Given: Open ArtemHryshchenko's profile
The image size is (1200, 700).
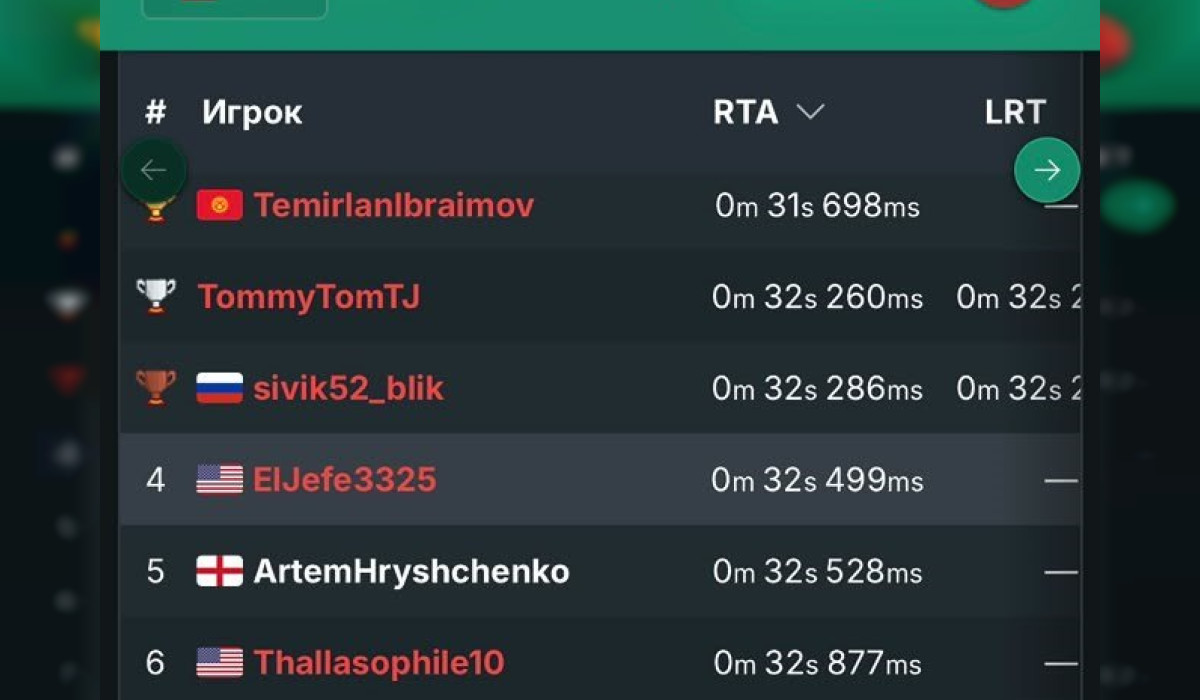Looking at the screenshot, I should point(411,572).
